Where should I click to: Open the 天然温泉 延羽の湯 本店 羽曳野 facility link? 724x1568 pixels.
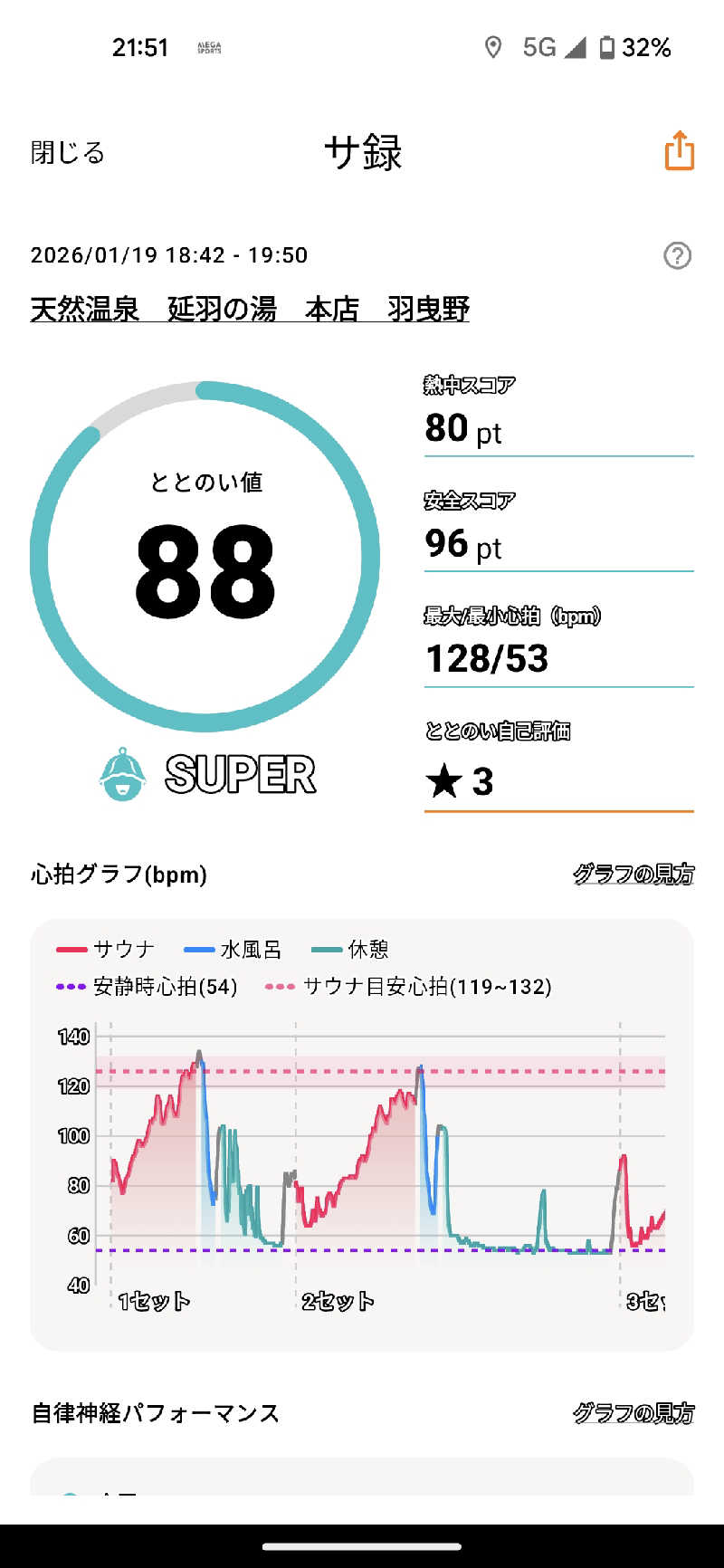click(250, 310)
